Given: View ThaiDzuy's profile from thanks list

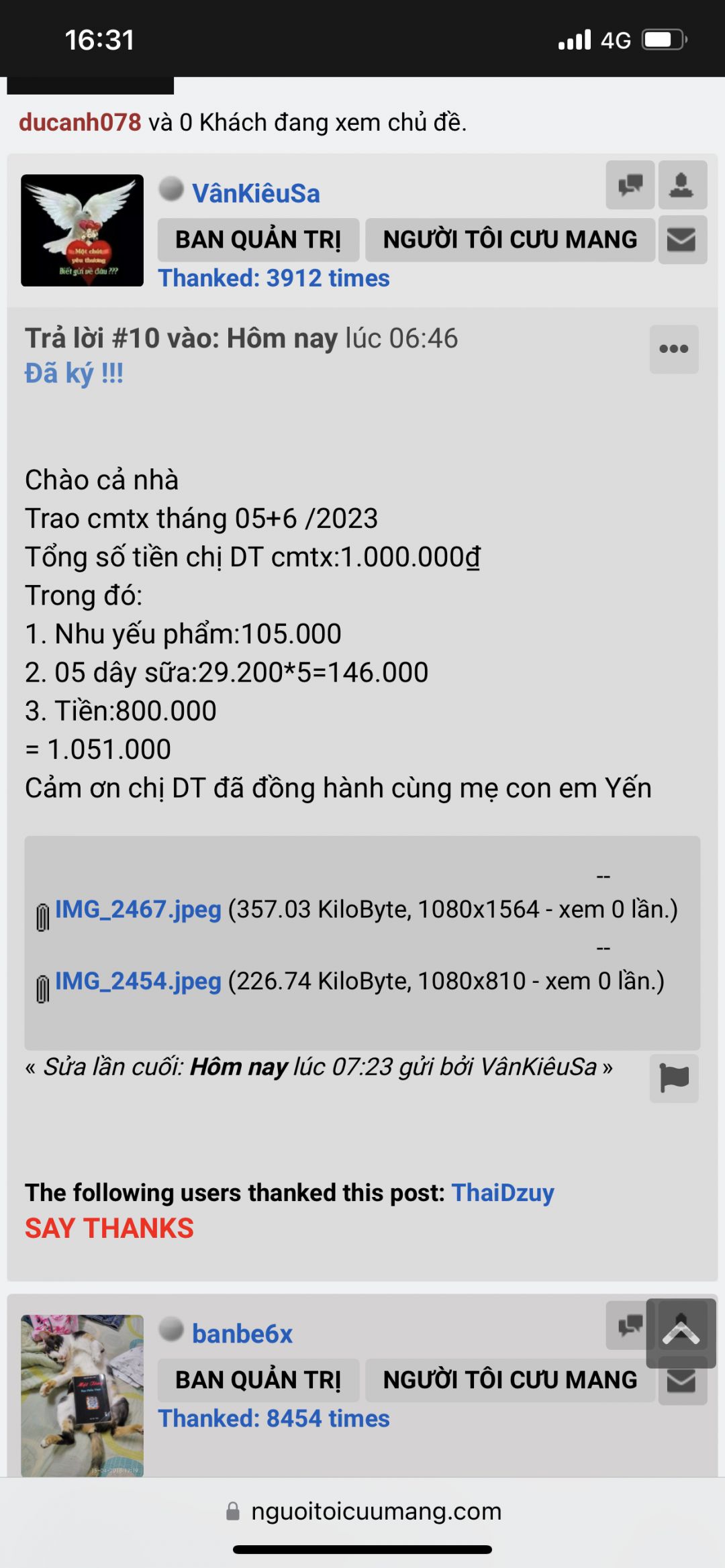Looking at the screenshot, I should [502, 1192].
